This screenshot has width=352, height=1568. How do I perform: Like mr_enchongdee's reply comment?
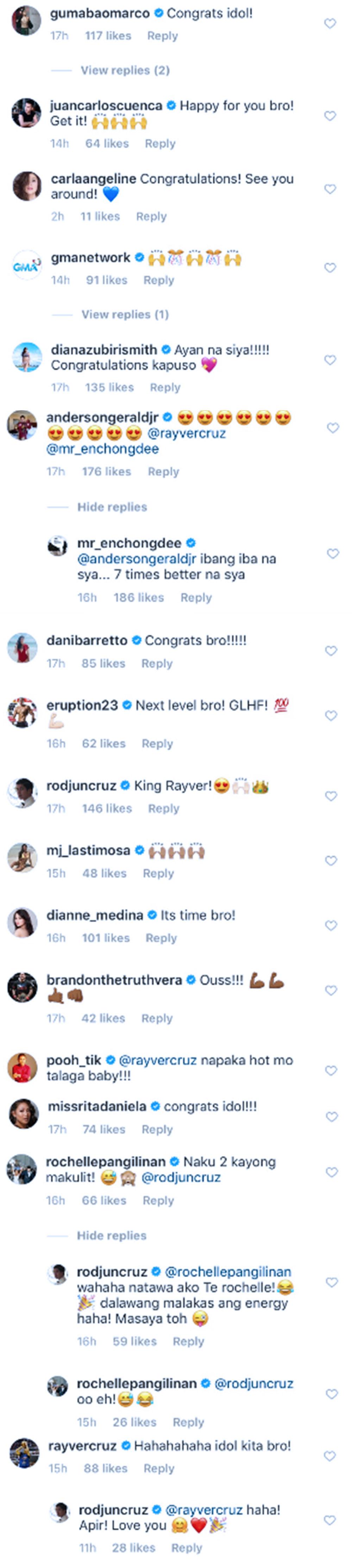click(x=333, y=553)
